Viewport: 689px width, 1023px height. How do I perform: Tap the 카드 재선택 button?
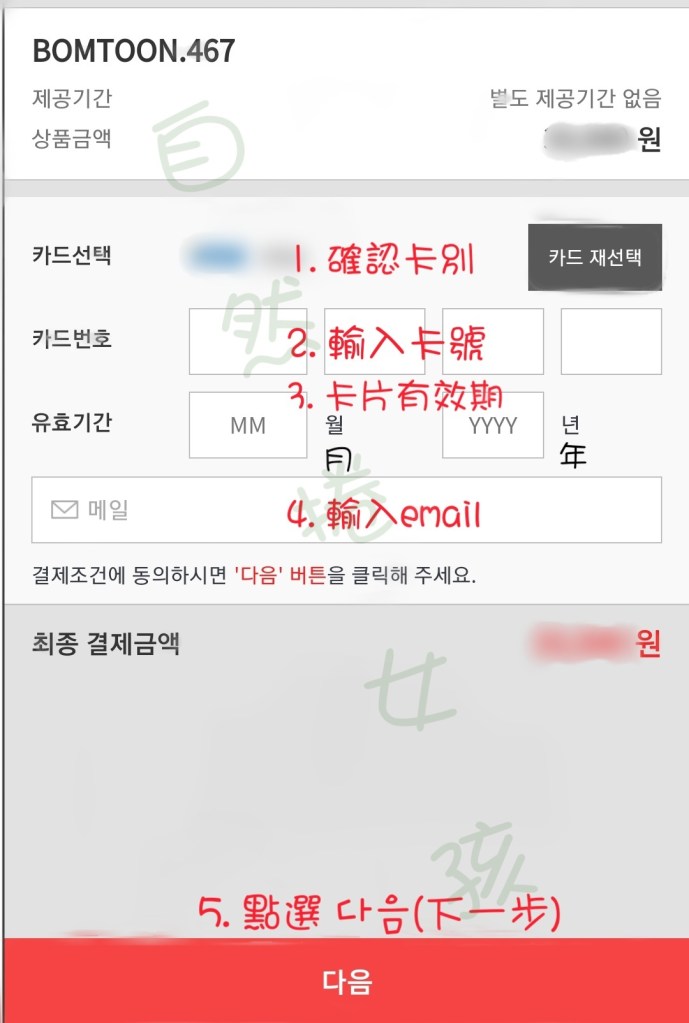pos(594,257)
